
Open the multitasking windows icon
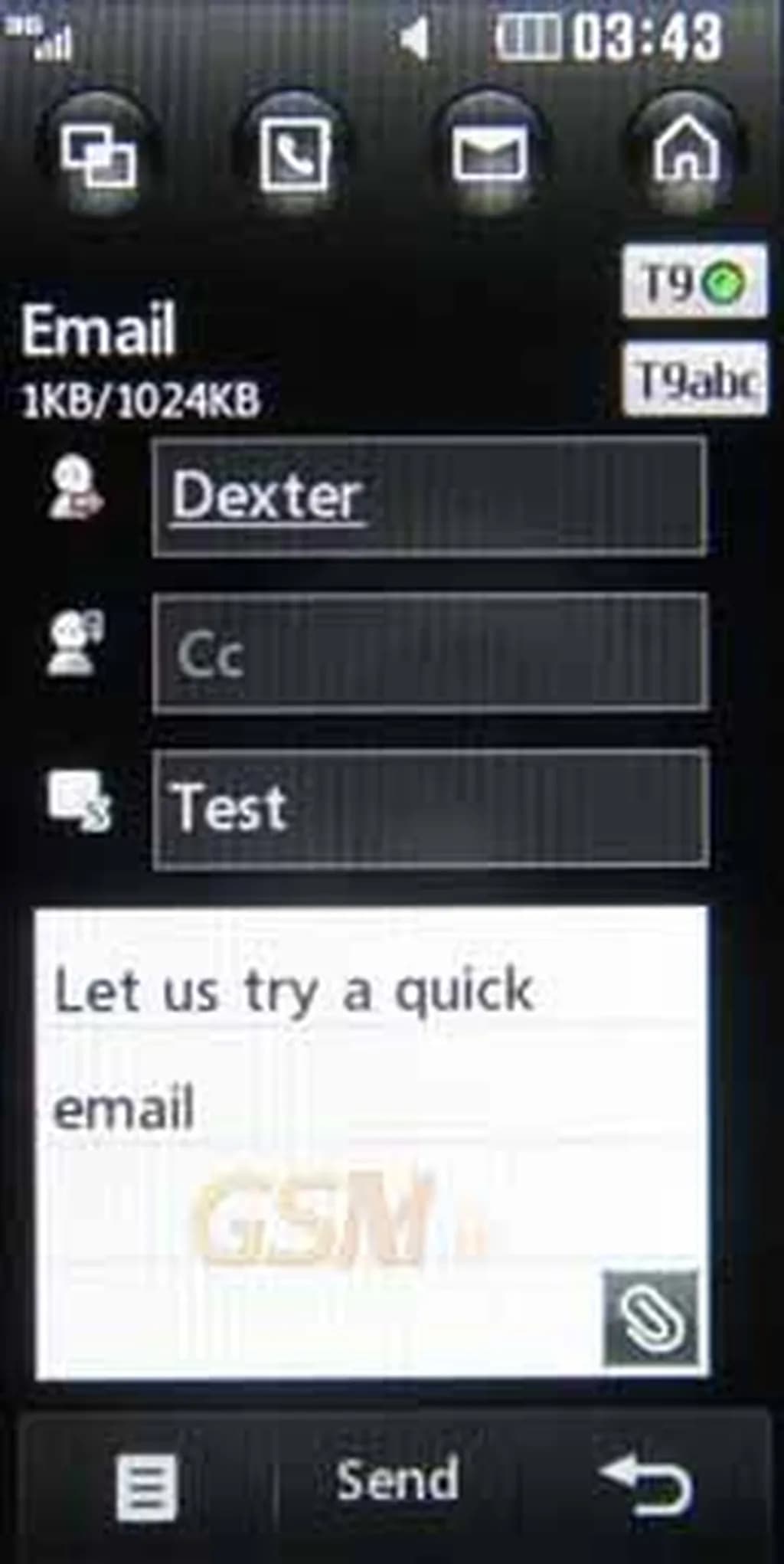(x=99, y=155)
